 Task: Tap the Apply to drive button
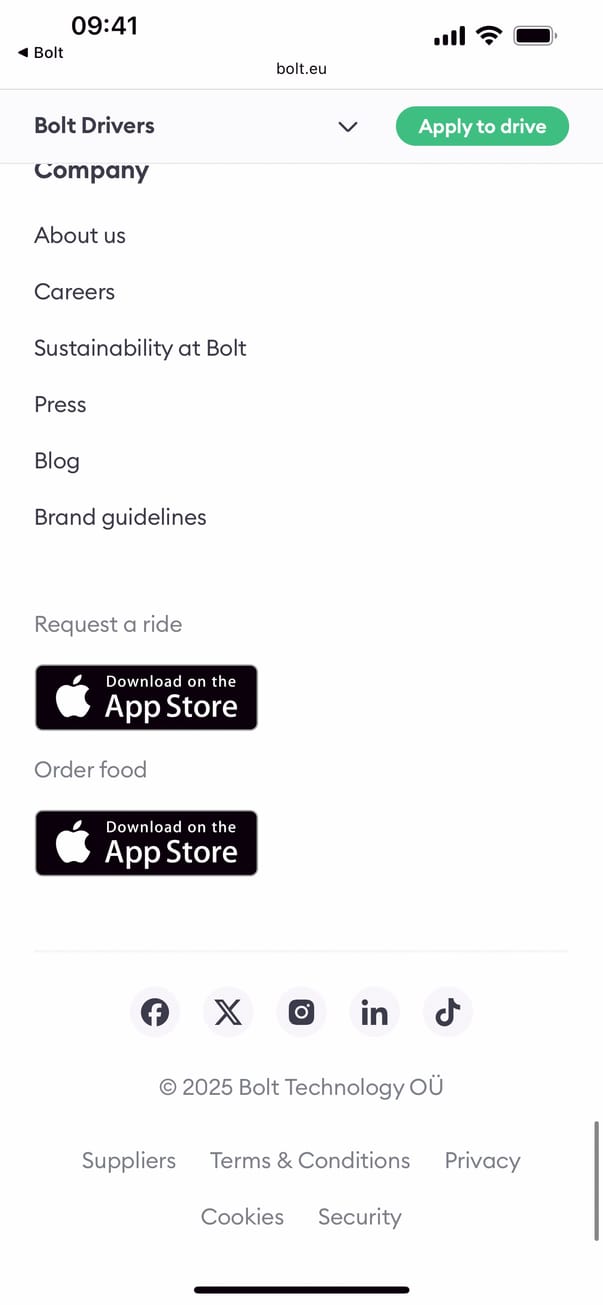[482, 127]
